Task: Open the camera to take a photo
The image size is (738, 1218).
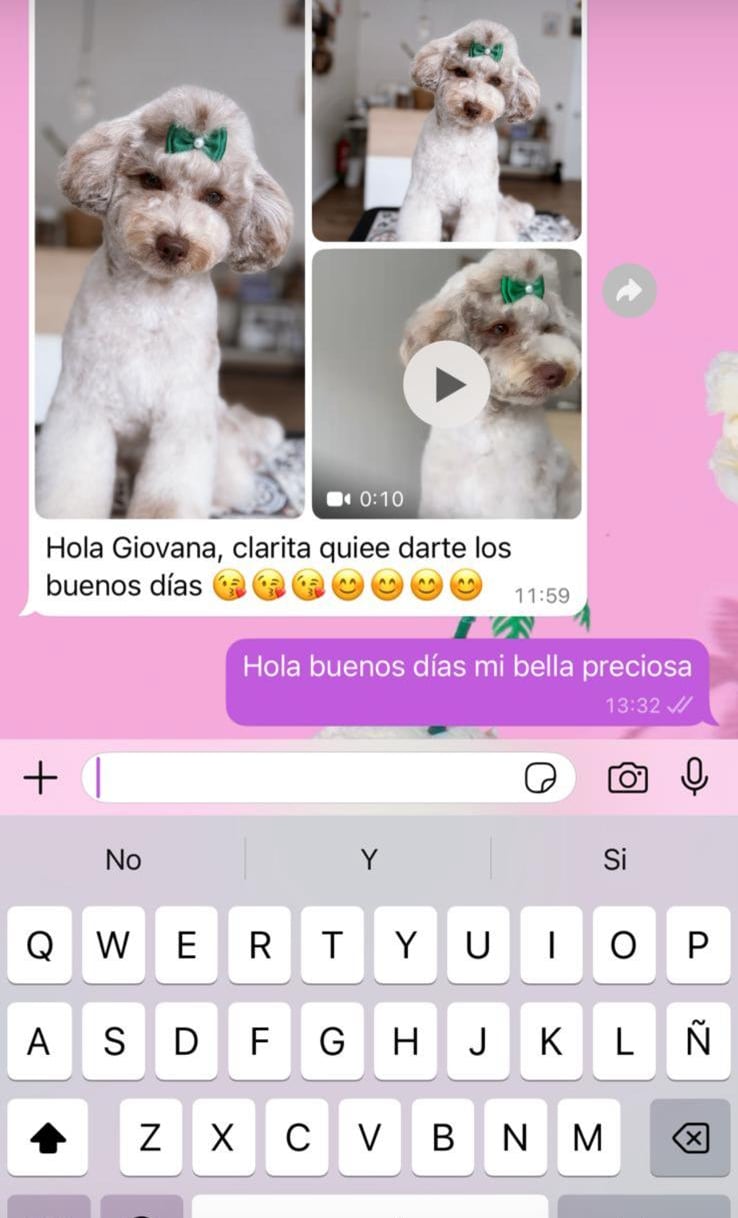Action: pyautogui.click(x=628, y=778)
